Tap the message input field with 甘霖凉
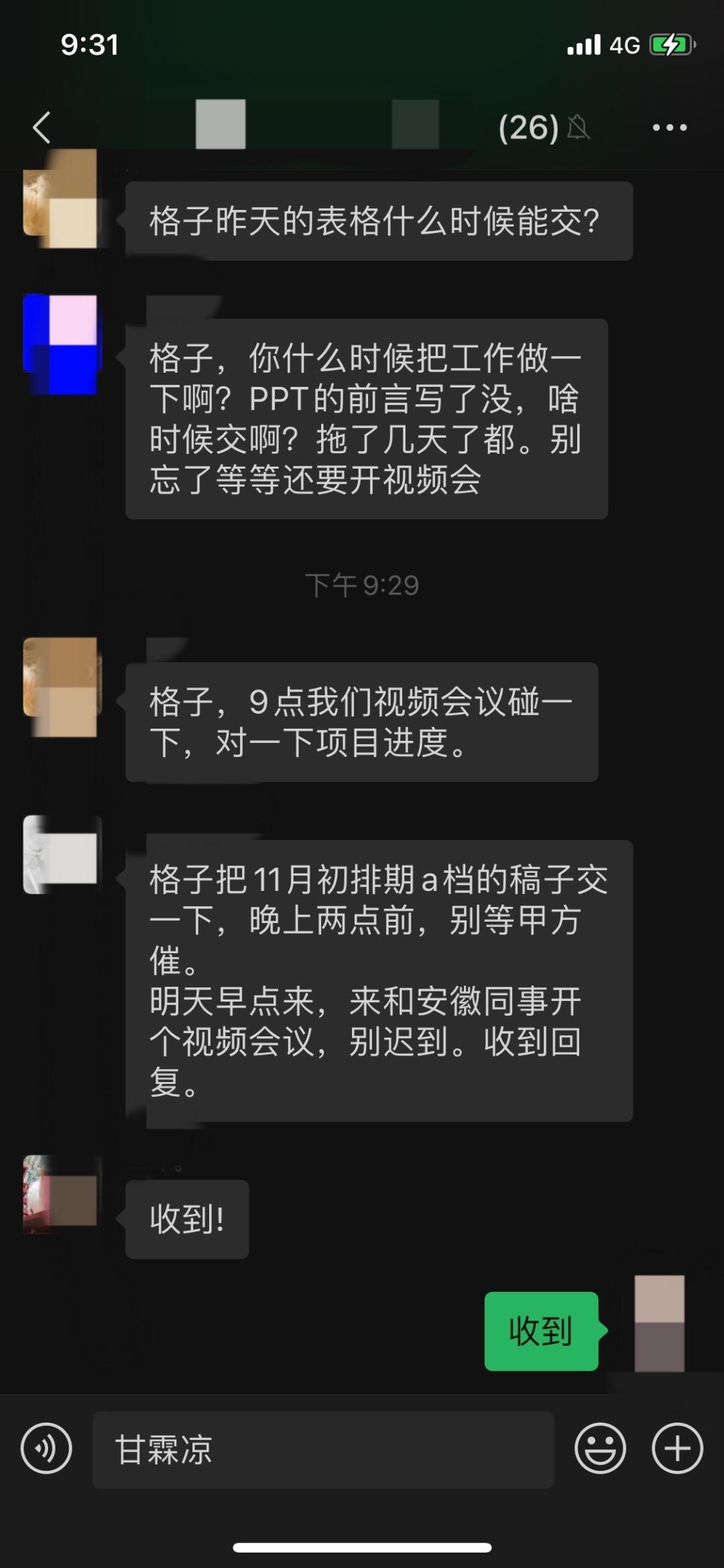Viewport: 724px width, 1568px height. coord(322,1450)
